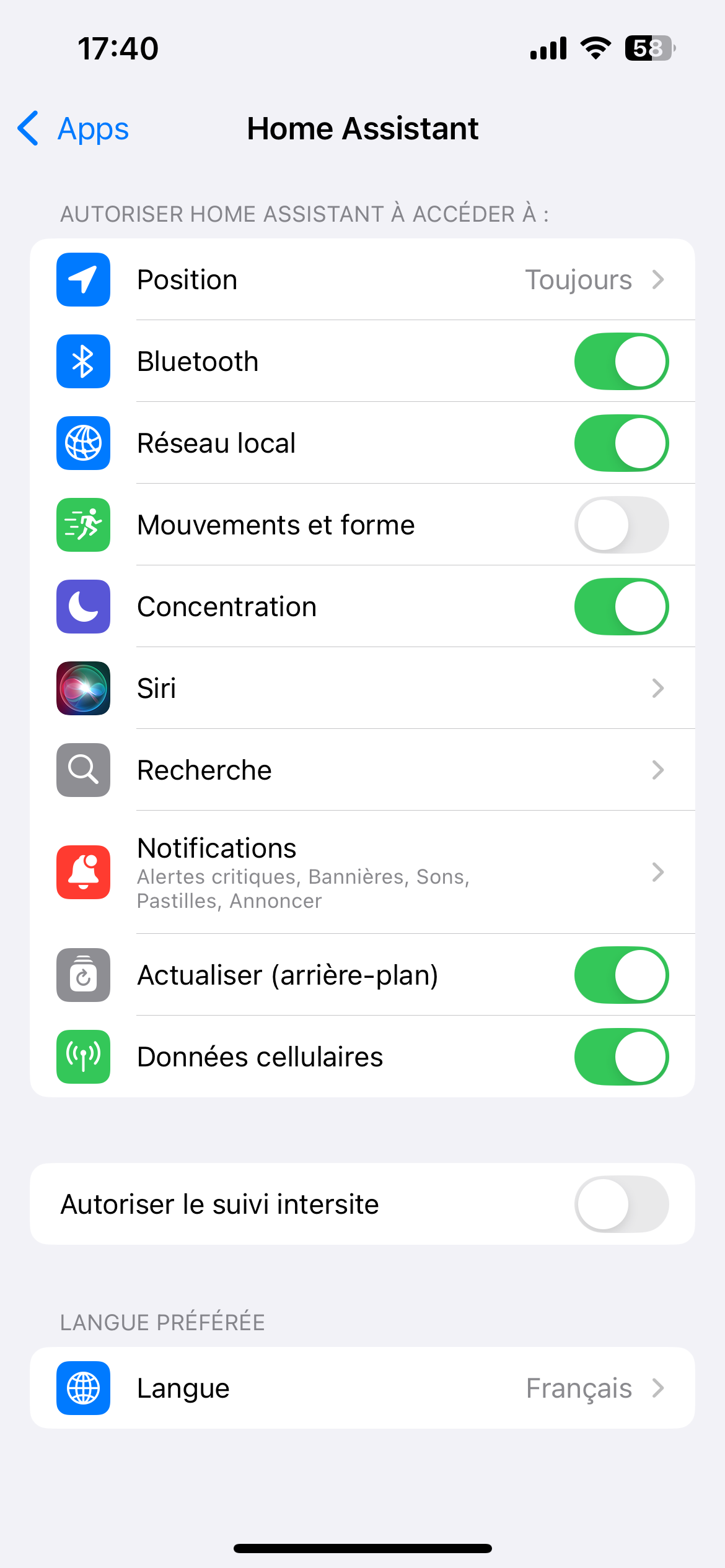Toggle off the Concentration switch
The image size is (725, 1568).
pos(622,607)
